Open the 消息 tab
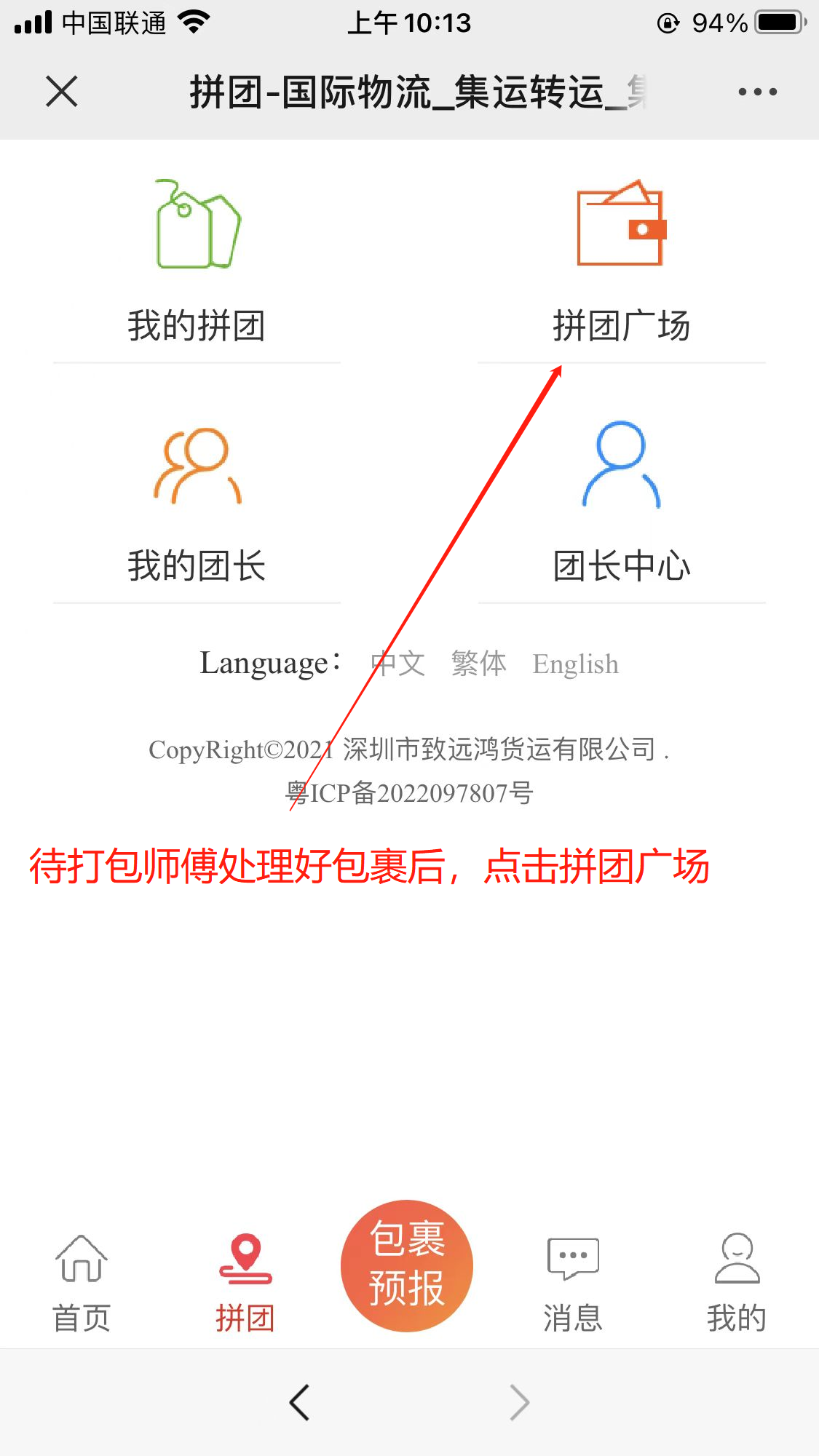The width and height of the screenshot is (819, 1456). [573, 1282]
